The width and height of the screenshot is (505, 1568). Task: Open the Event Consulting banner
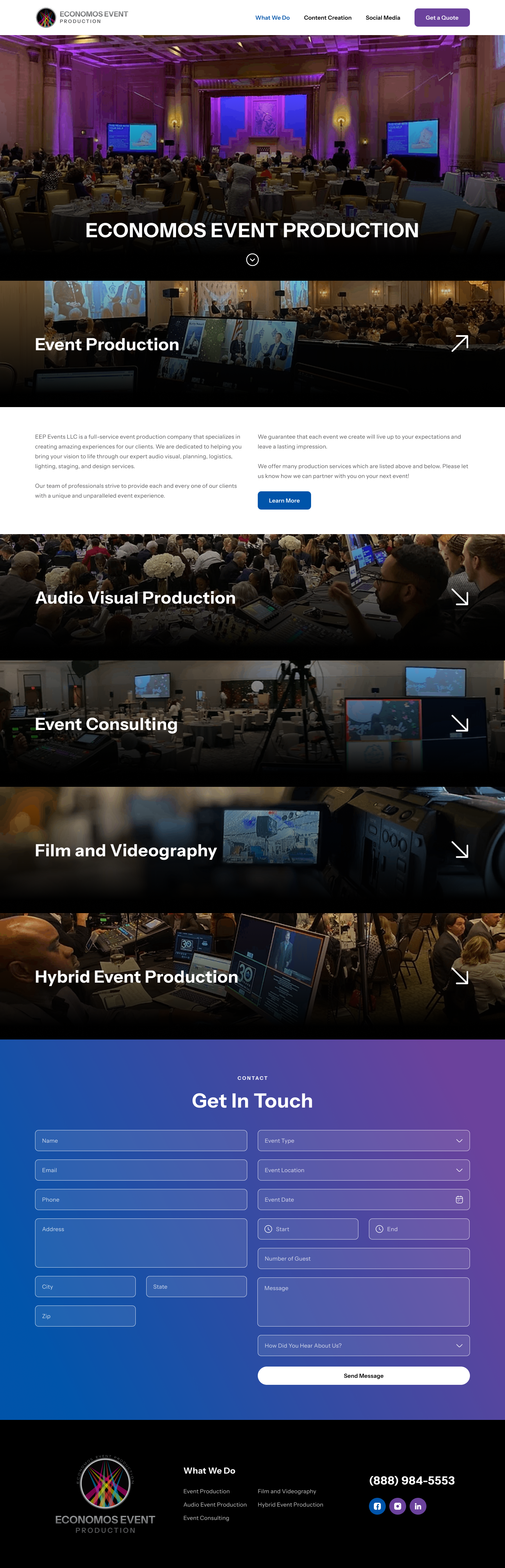tap(252, 724)
